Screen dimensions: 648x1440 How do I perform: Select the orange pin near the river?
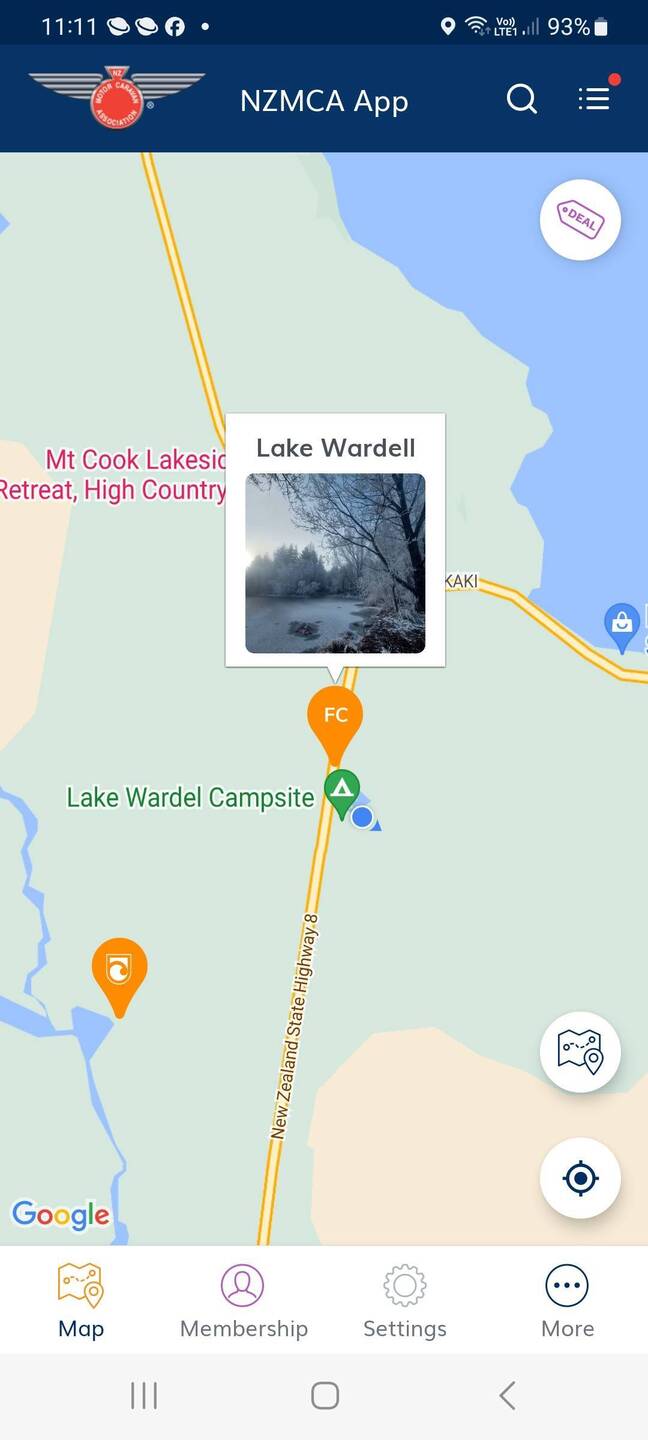click(x=120, y=970)
